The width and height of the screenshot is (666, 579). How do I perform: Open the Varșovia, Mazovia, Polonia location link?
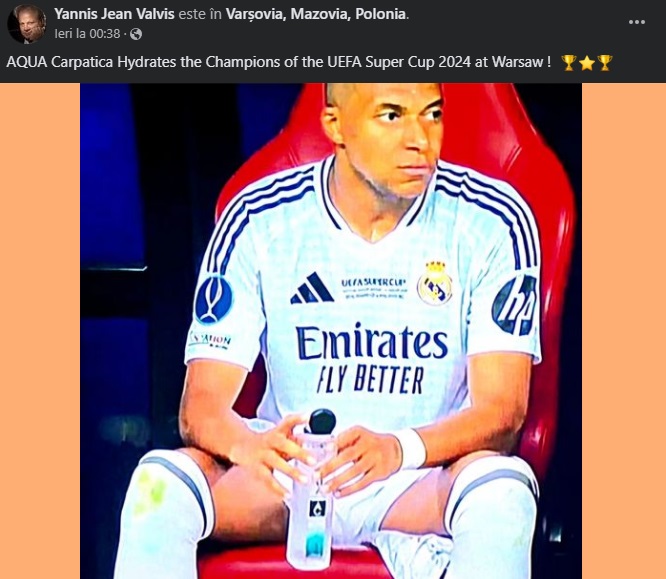(330, 15)
